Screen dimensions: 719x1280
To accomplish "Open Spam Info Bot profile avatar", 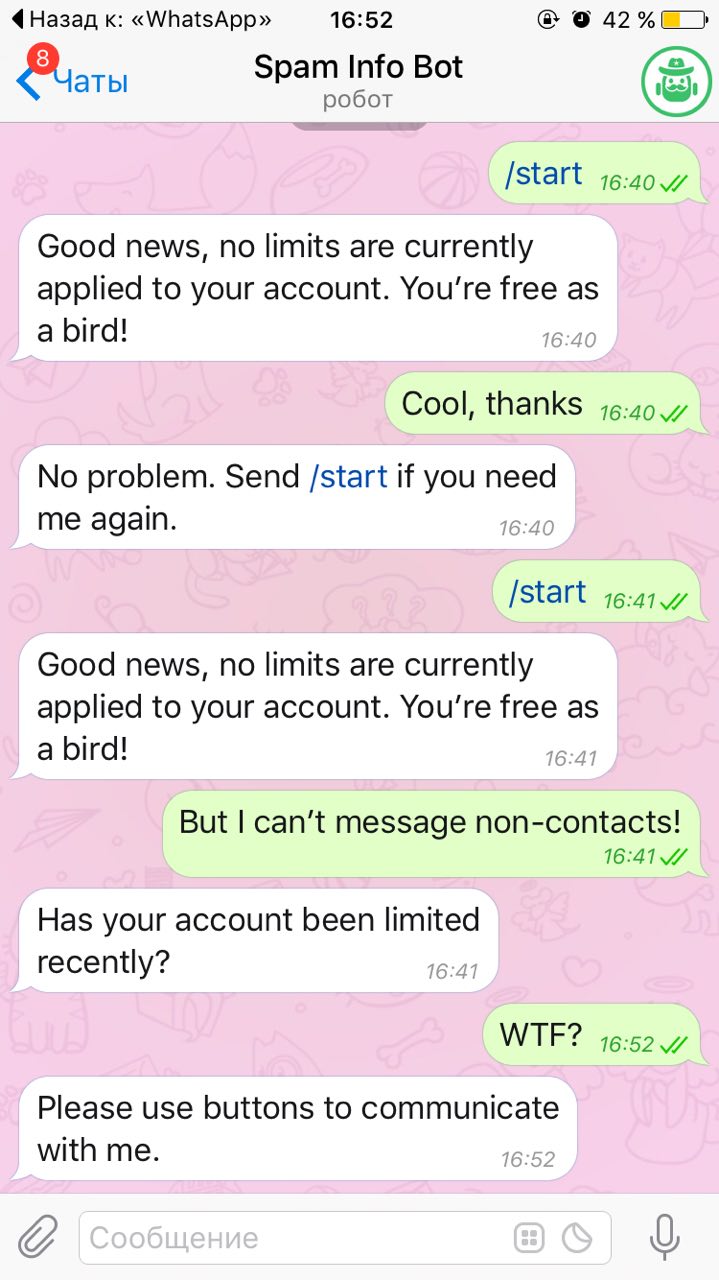I will [x=669, y=82].
